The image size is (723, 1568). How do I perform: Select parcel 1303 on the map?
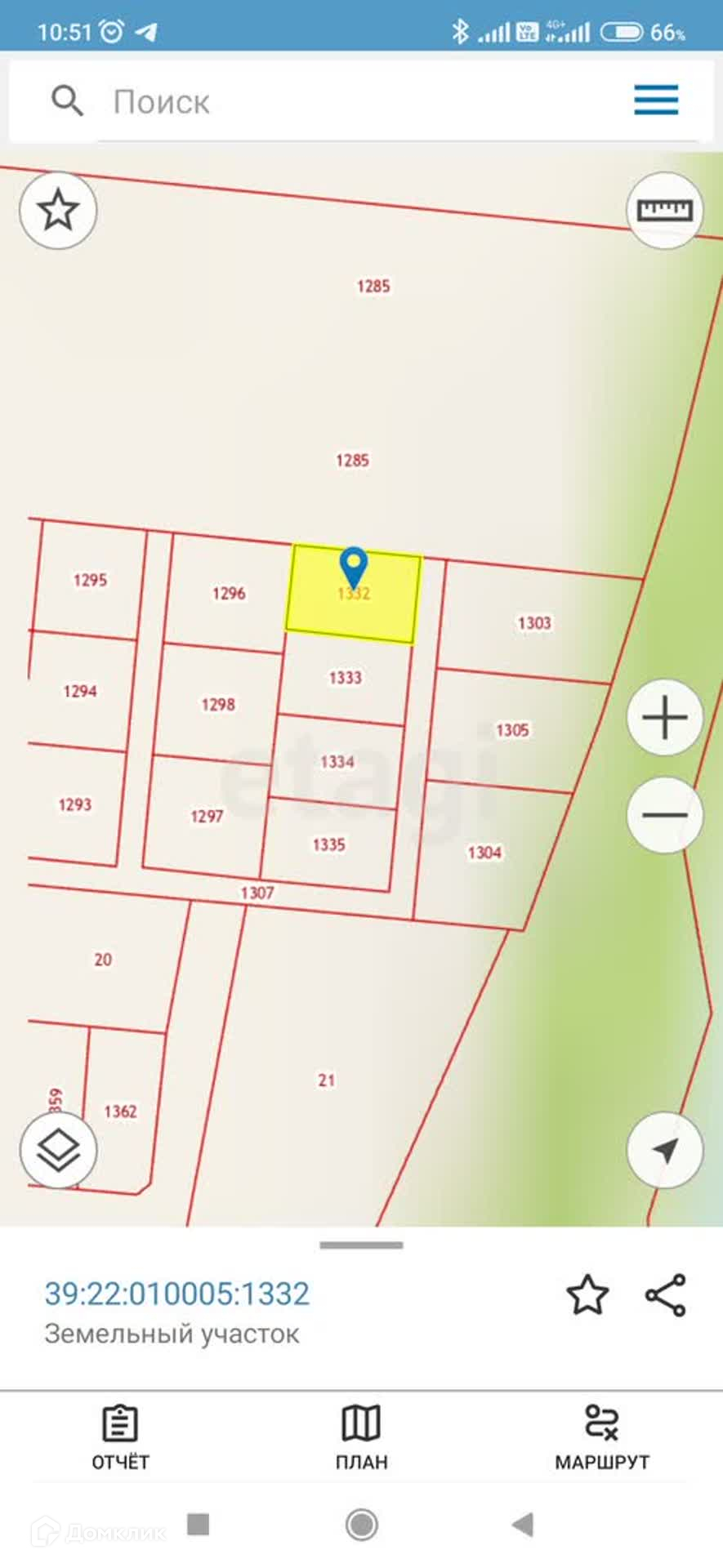pos(534,622)
